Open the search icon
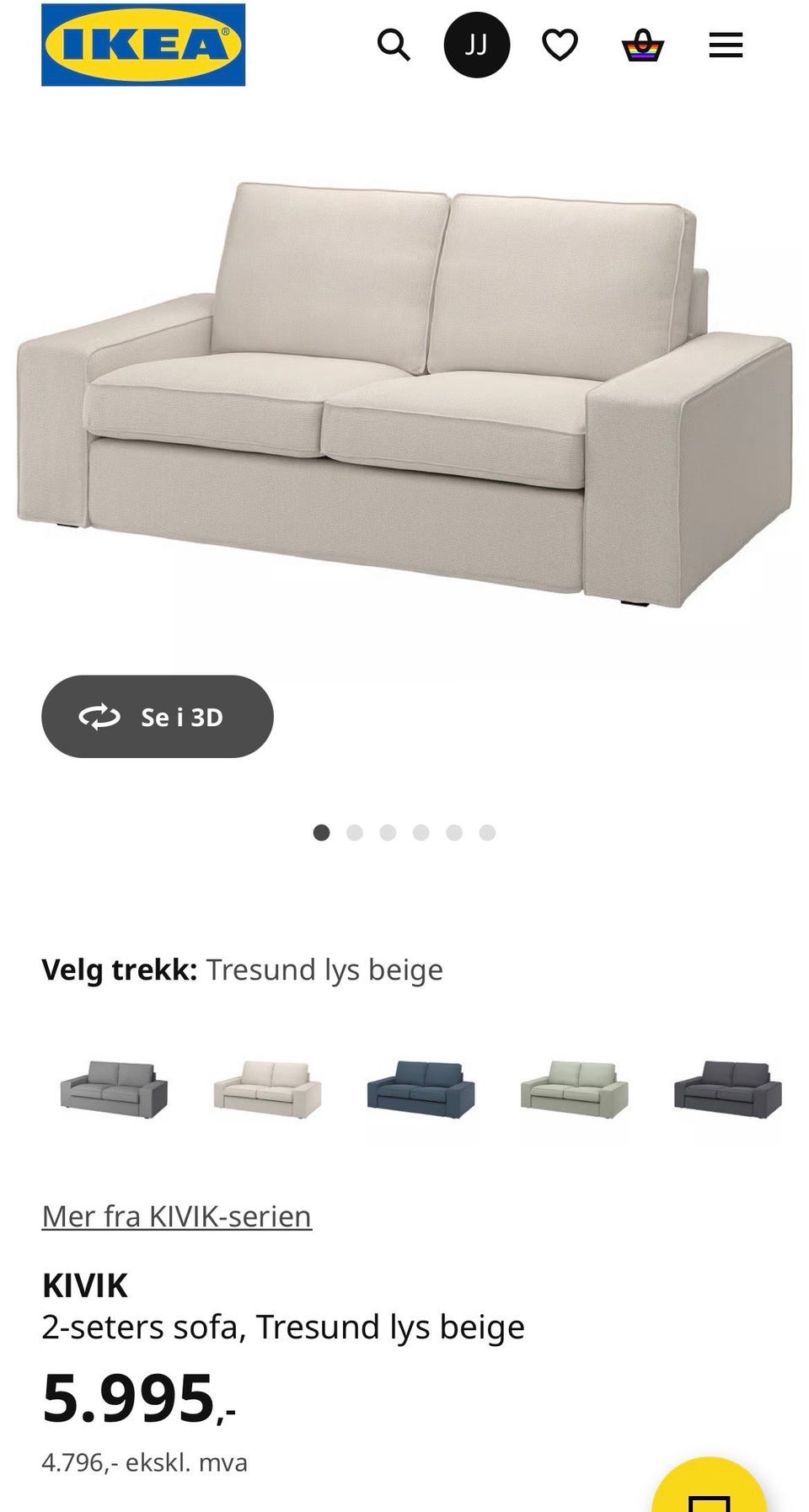Image resolution: width=809 pixels, height=1512 pixels. pyautogui.click(x=393, y=45)
